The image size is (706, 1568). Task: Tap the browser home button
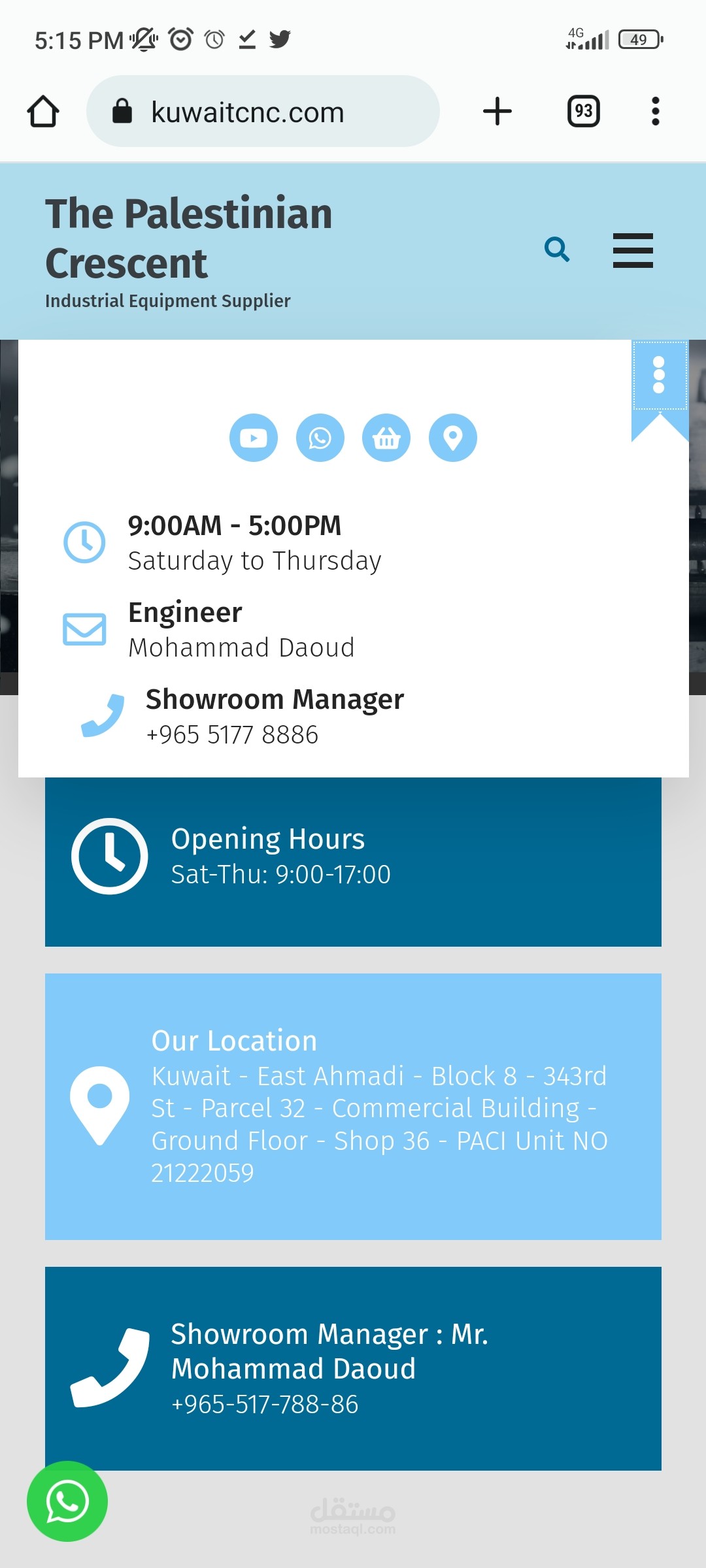pyautogui.click(x=43, y=111)
